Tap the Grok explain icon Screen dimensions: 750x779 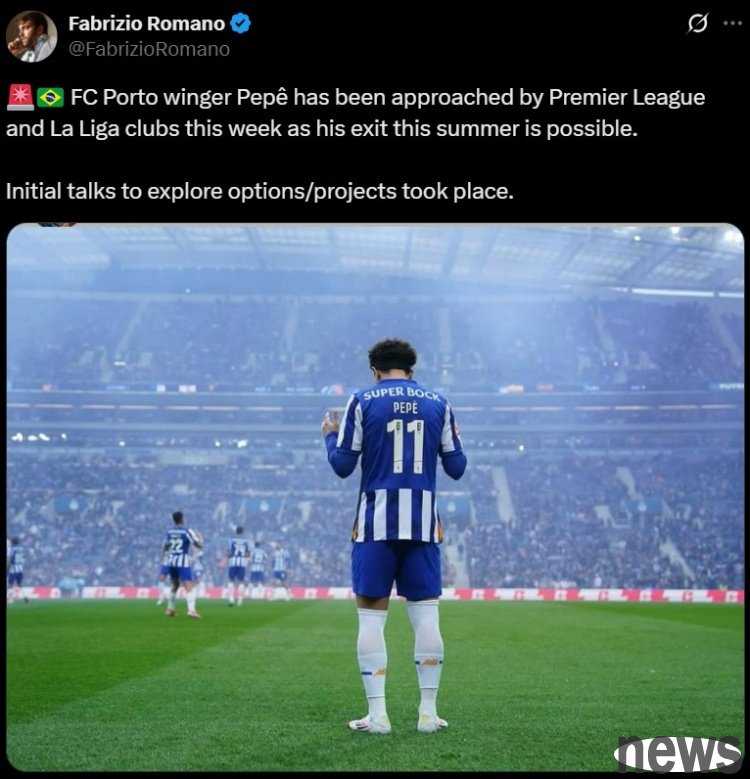(697, 24)
